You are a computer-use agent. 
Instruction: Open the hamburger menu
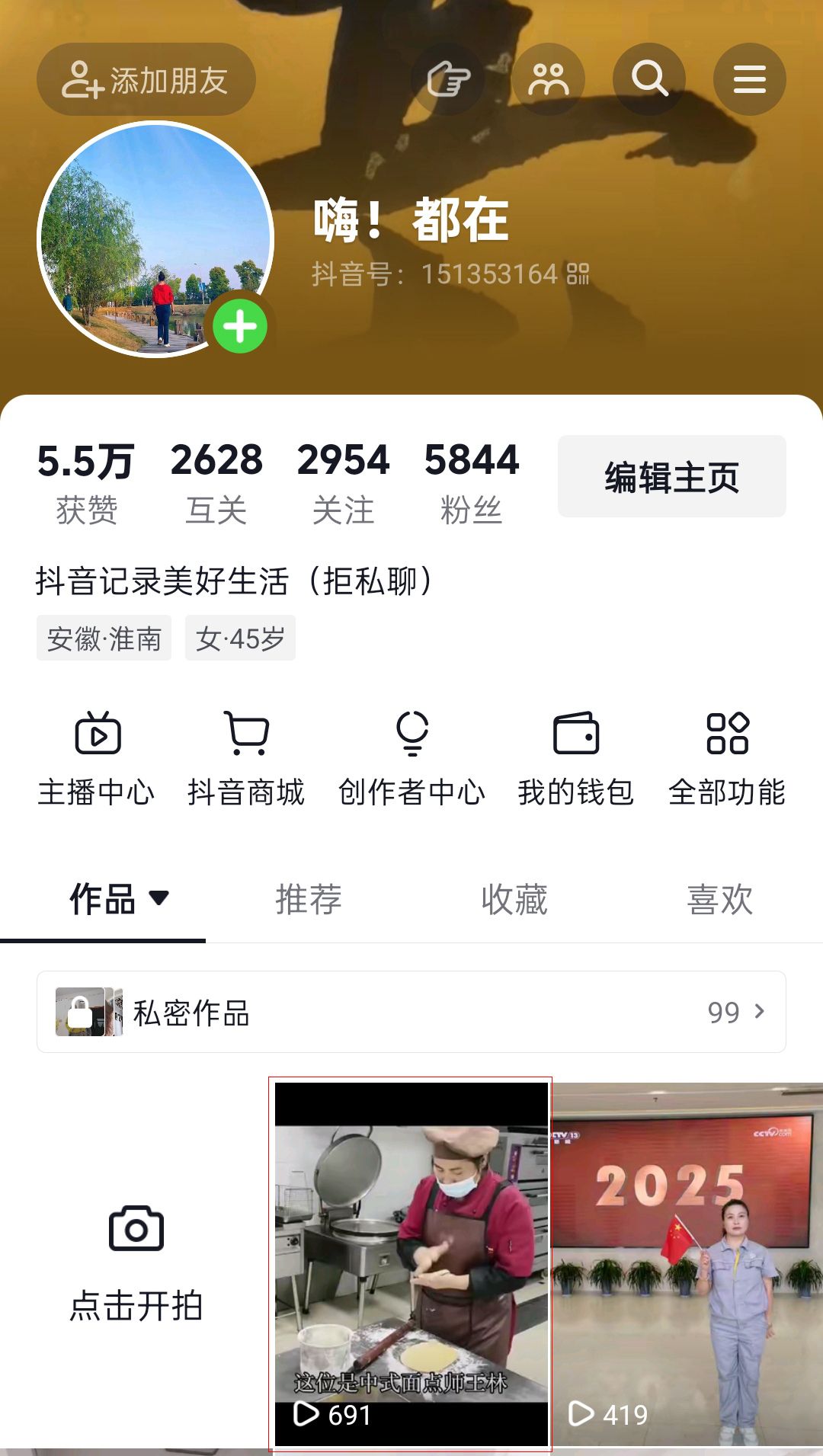(x=749, y=79)
